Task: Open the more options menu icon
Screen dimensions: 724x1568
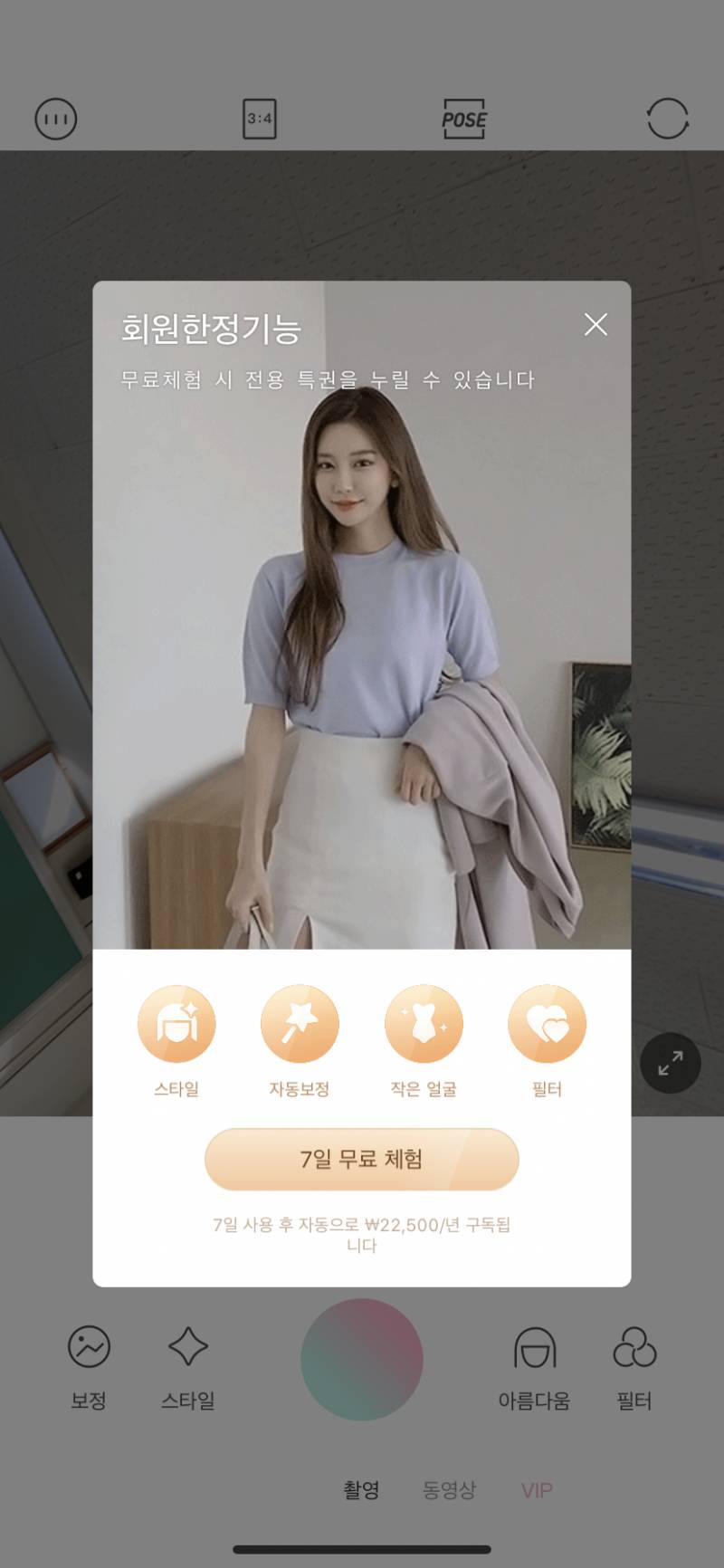Action: [x=56, y=119]
